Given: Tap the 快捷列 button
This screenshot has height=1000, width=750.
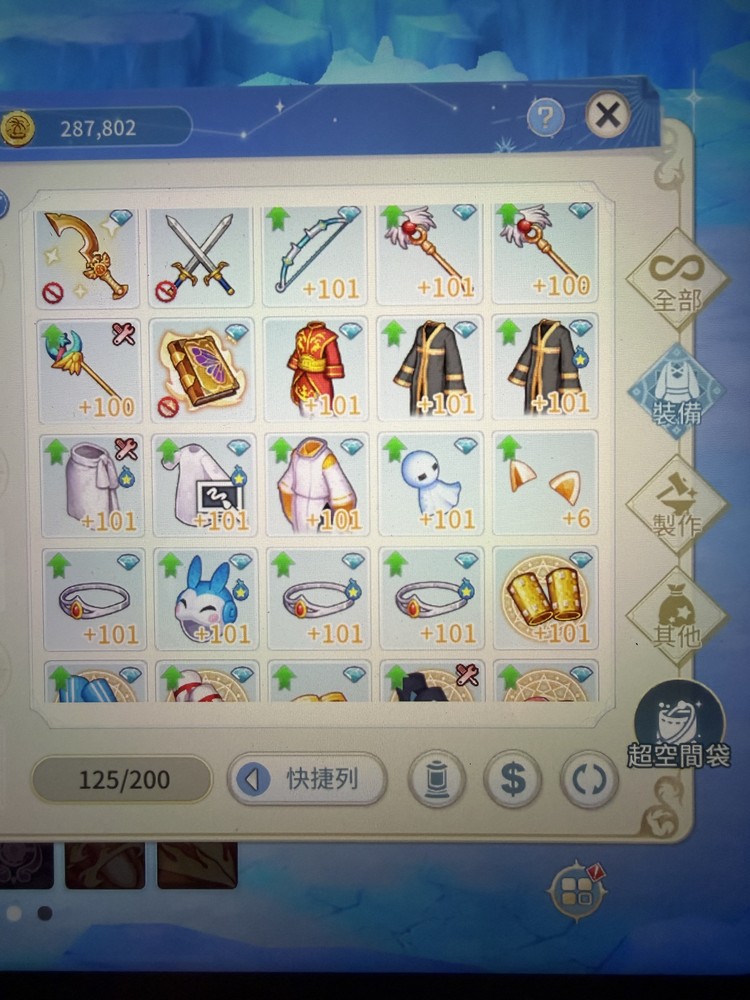Looking at the screenshot, I should click(306, 779).
